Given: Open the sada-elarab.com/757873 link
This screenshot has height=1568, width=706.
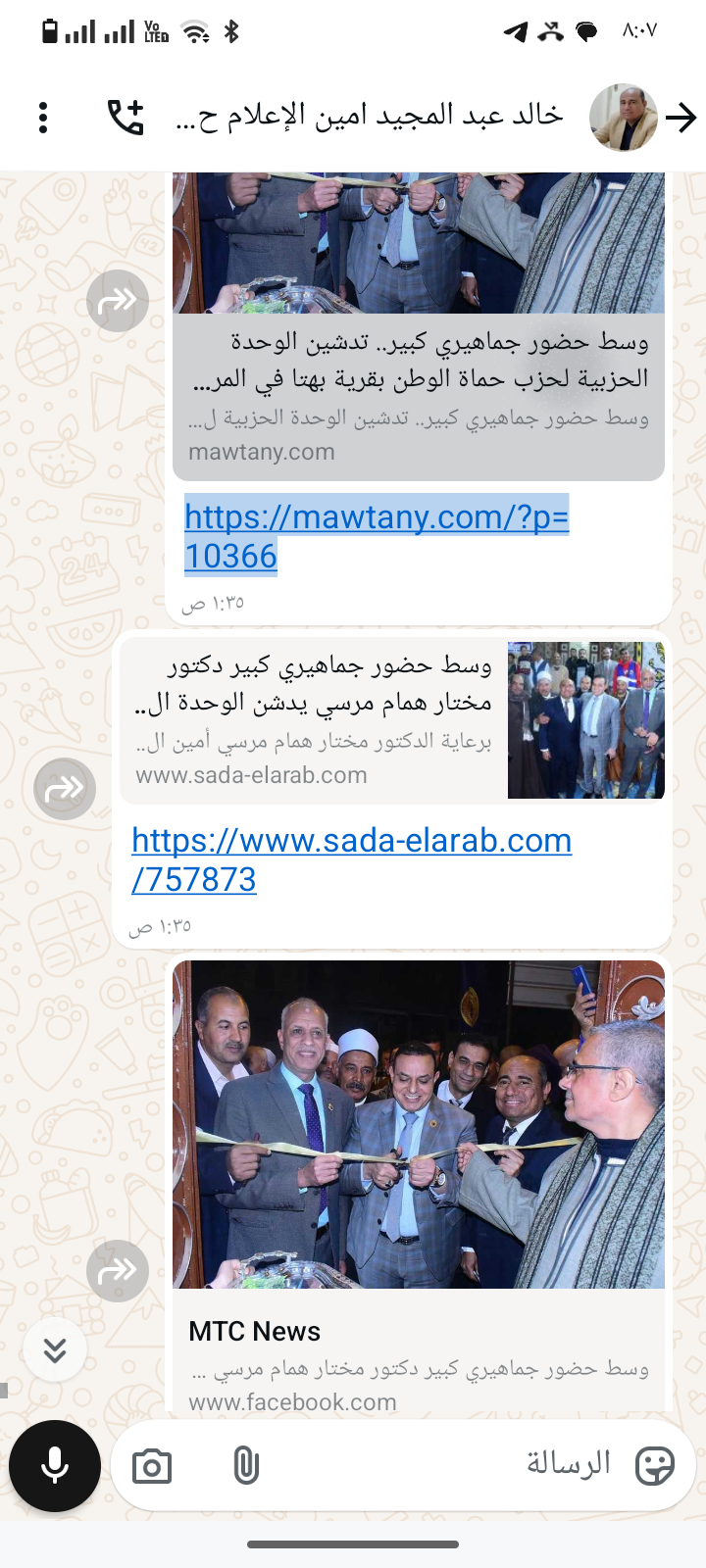Looking at the screenshot, I should (x=351, y=859).
